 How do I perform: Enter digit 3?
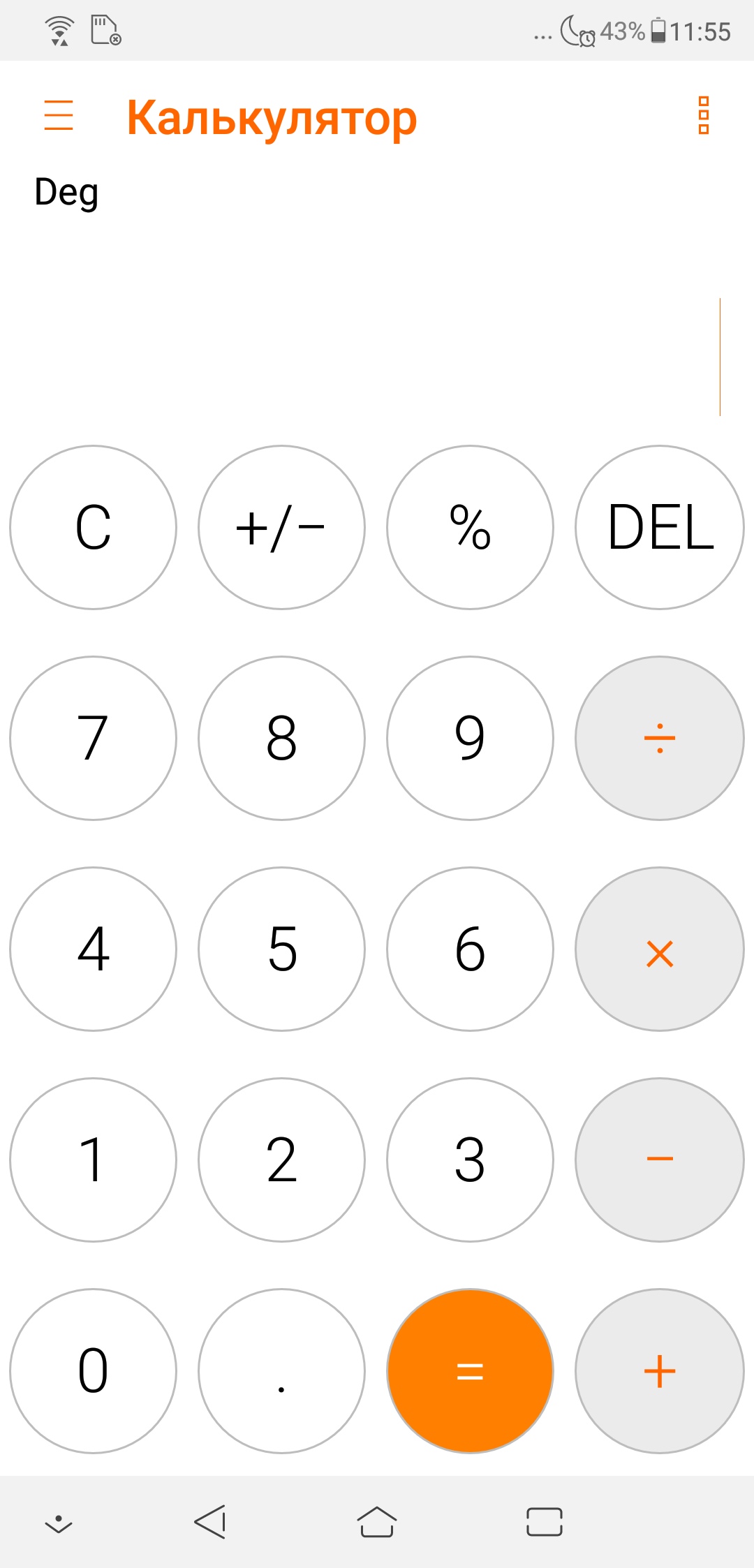click(470, 1160)
